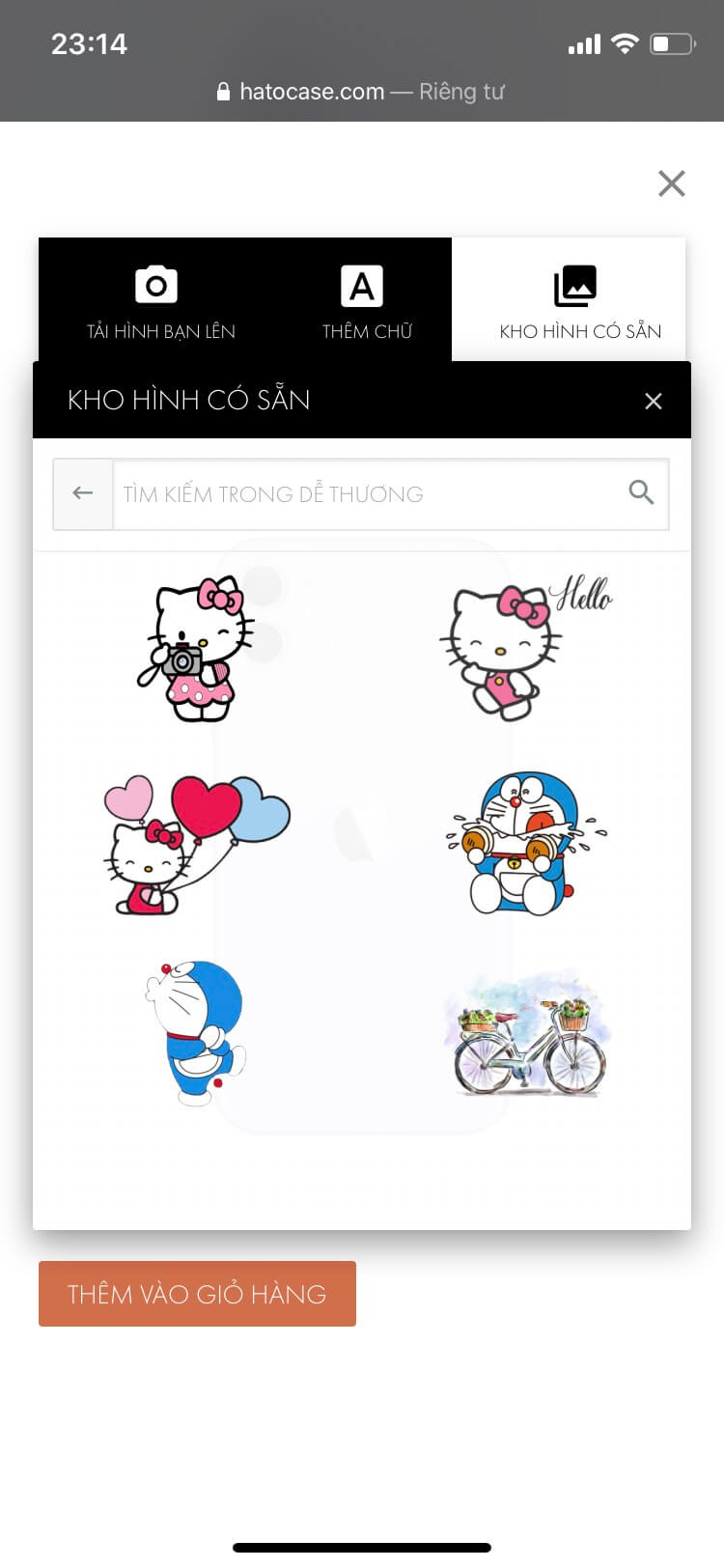This screenshot has width=724, height=1568.
Task: Pick Hello Kitty with heart balloons
Action: tap(196, 845)
